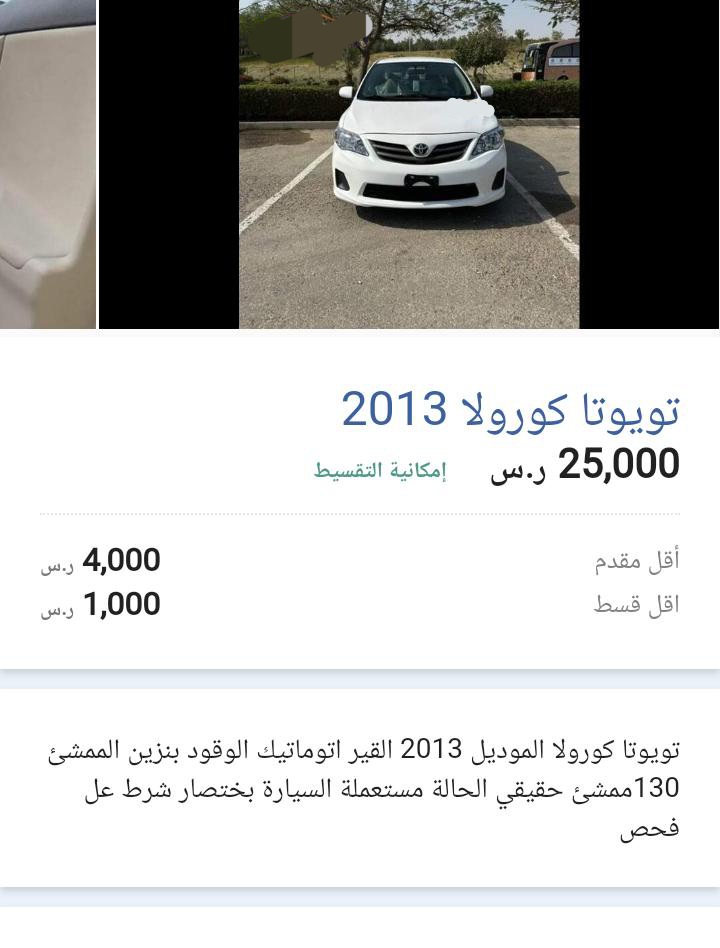Open the car description paragraph
The height and width of the screenshot is (948, 720).
pyautogui.click(x=360, y=790)
